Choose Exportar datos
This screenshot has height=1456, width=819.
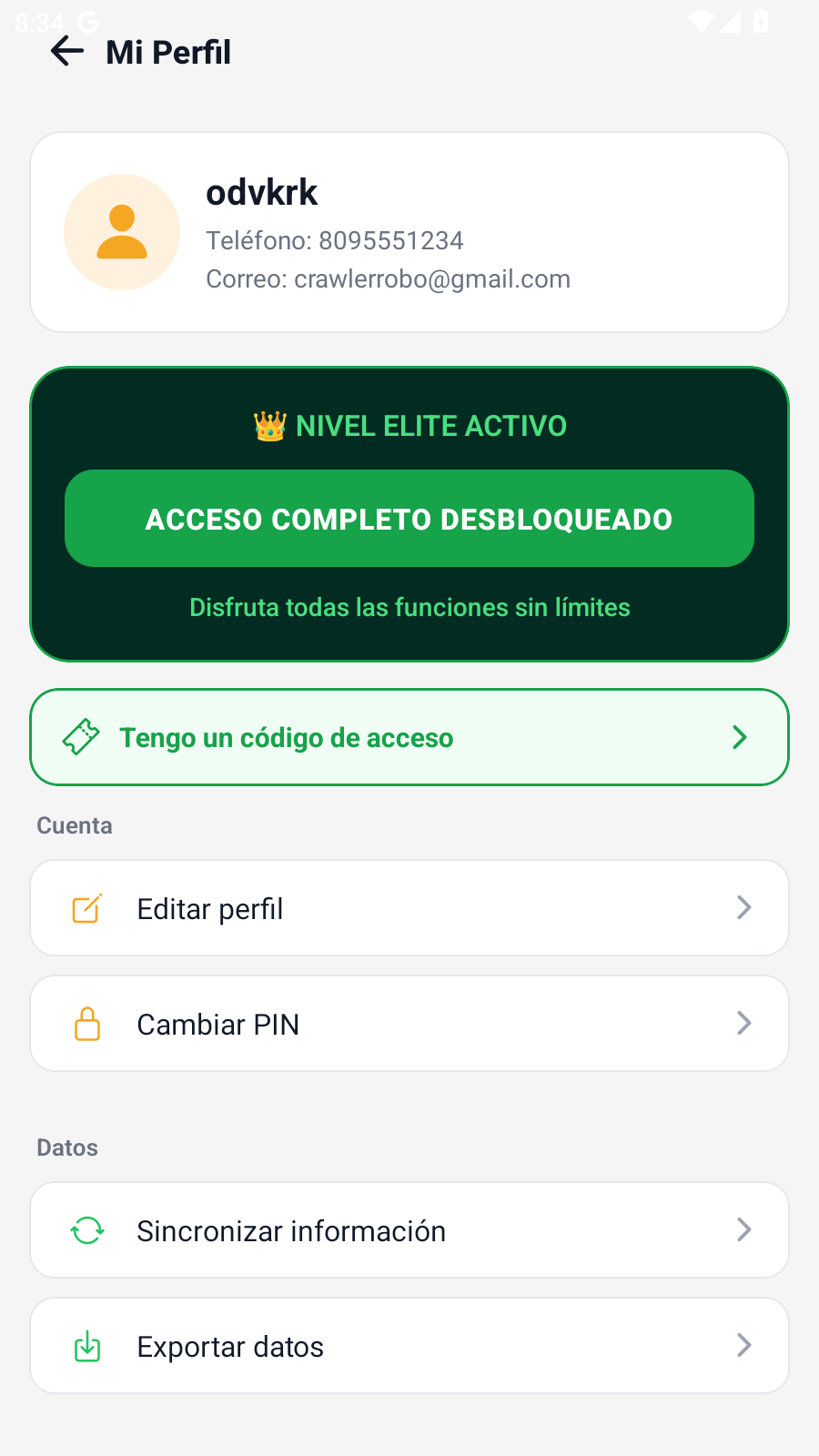[x=409, y=1346]
